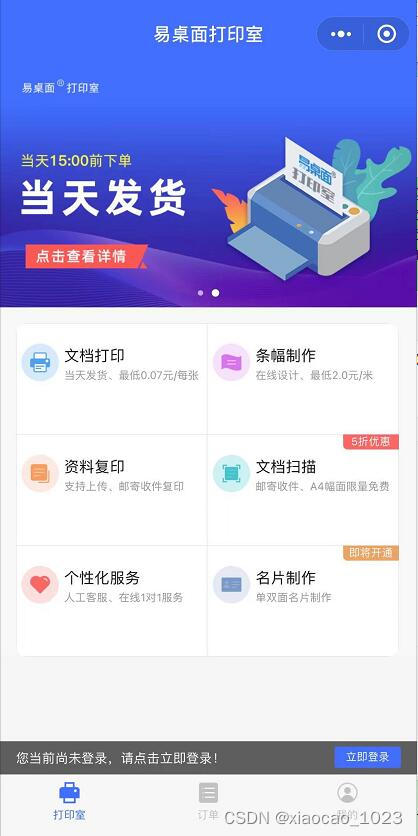Open the 文档打印 service

tap(112, 379)
